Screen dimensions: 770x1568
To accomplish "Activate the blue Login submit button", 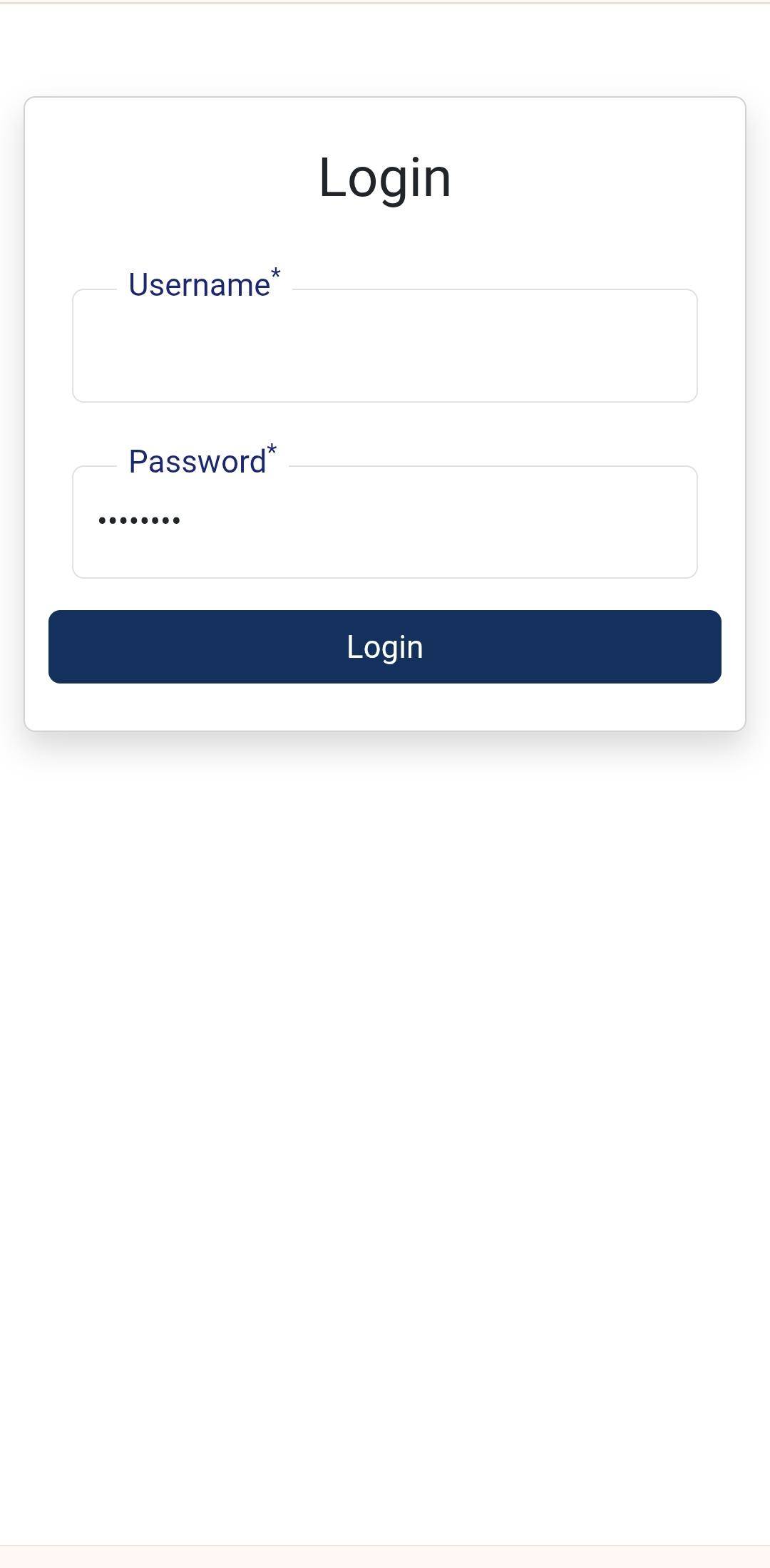I will tap(385, 646).
